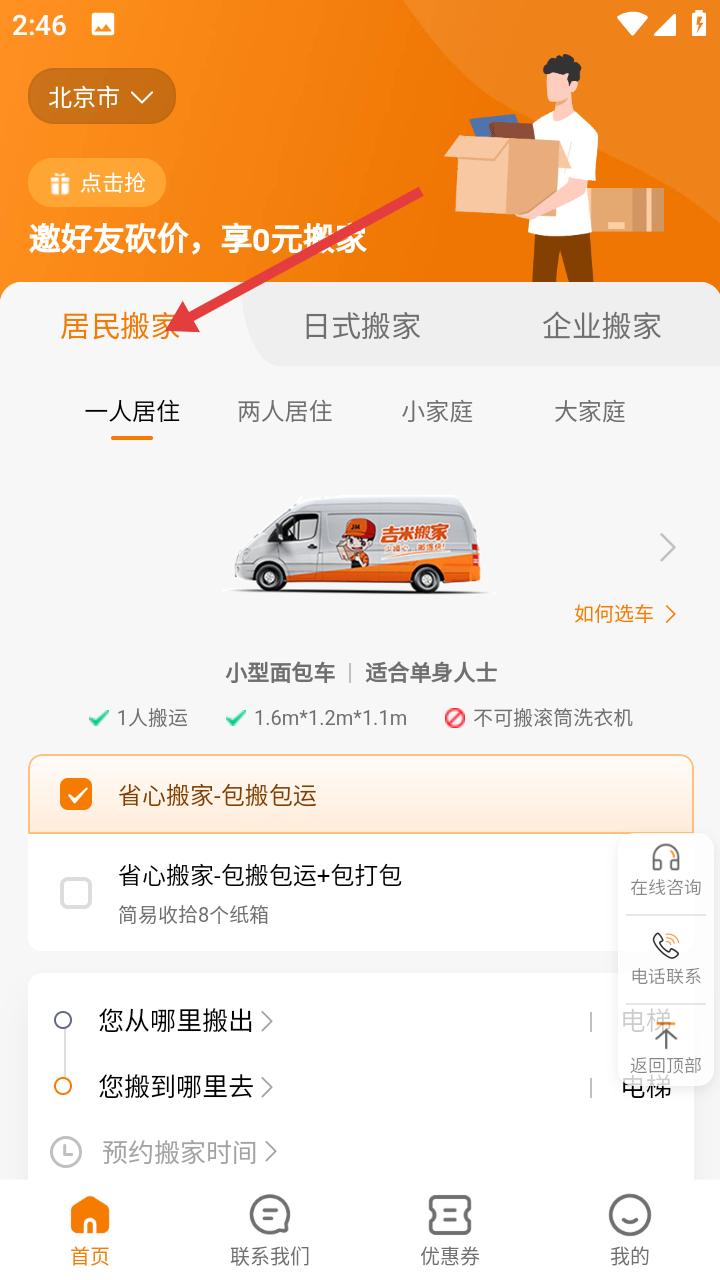Open 在线咨询 online support
Screen dimensions: 720x1280
coord(665,870)
